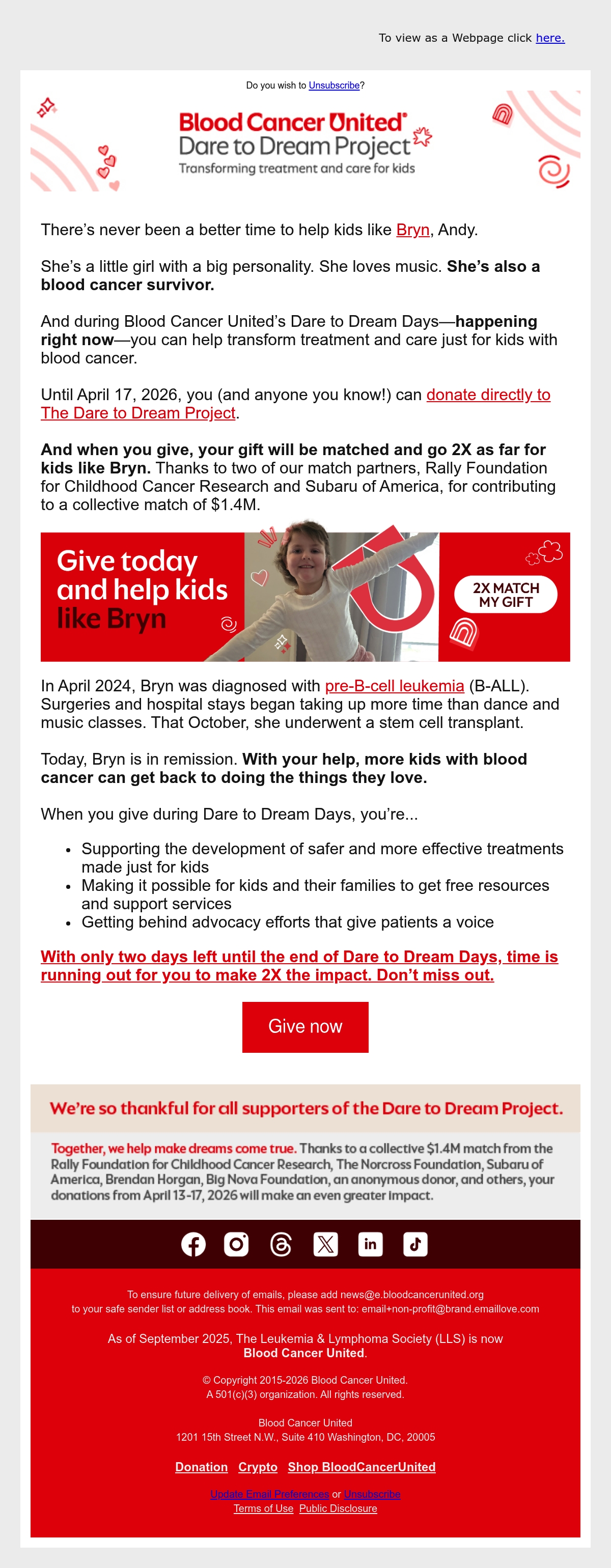Open the Public Disclosure link

[339, 1508]
